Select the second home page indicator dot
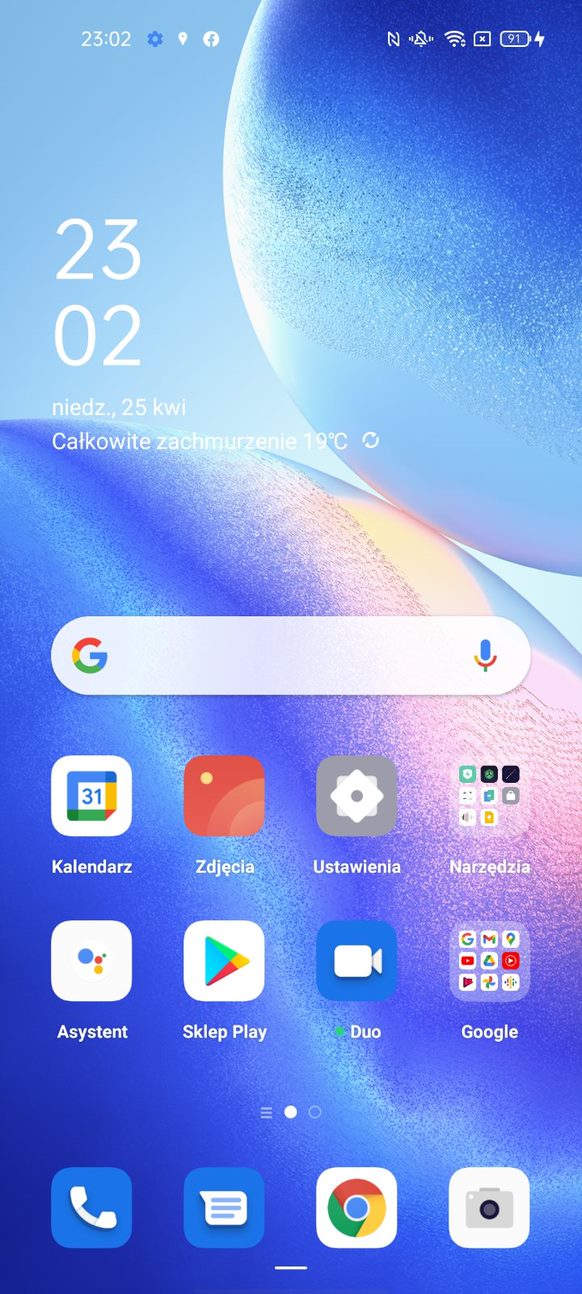The height and width of the screenshot is (1294, 582). click(x=315, y=1111)
